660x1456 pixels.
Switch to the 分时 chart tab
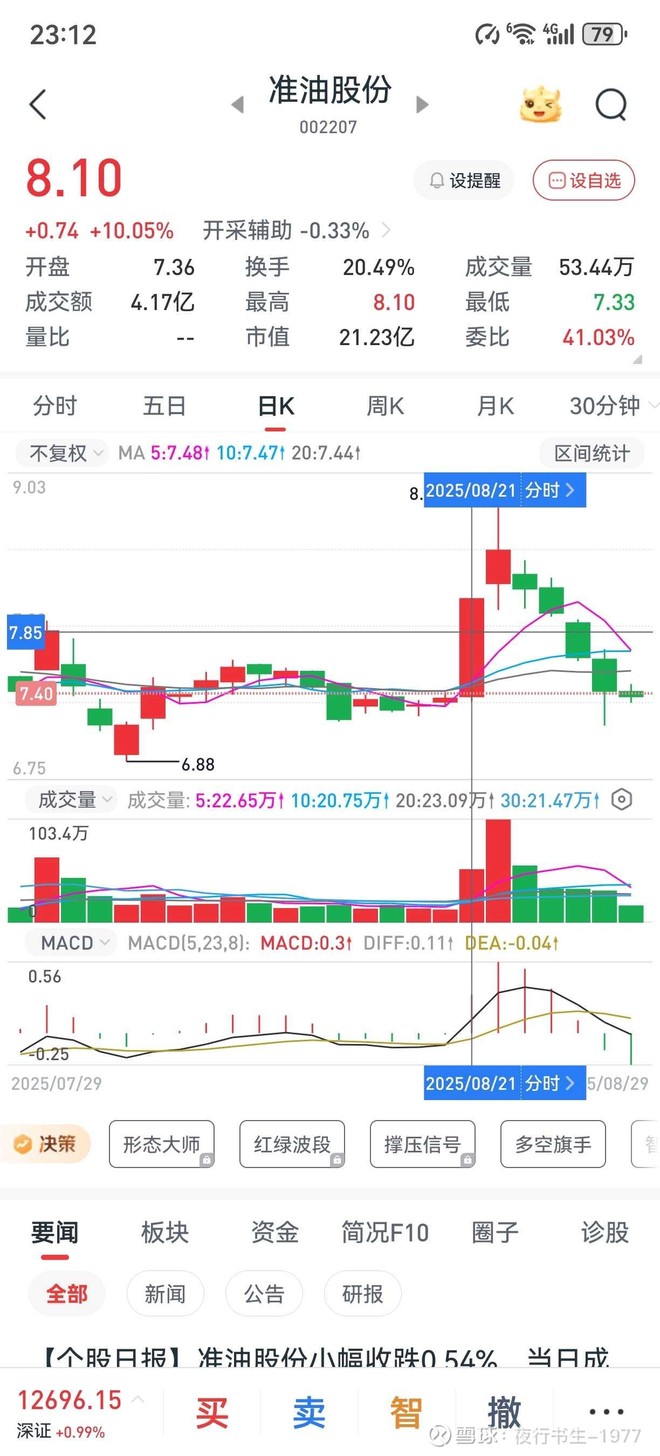54,406
